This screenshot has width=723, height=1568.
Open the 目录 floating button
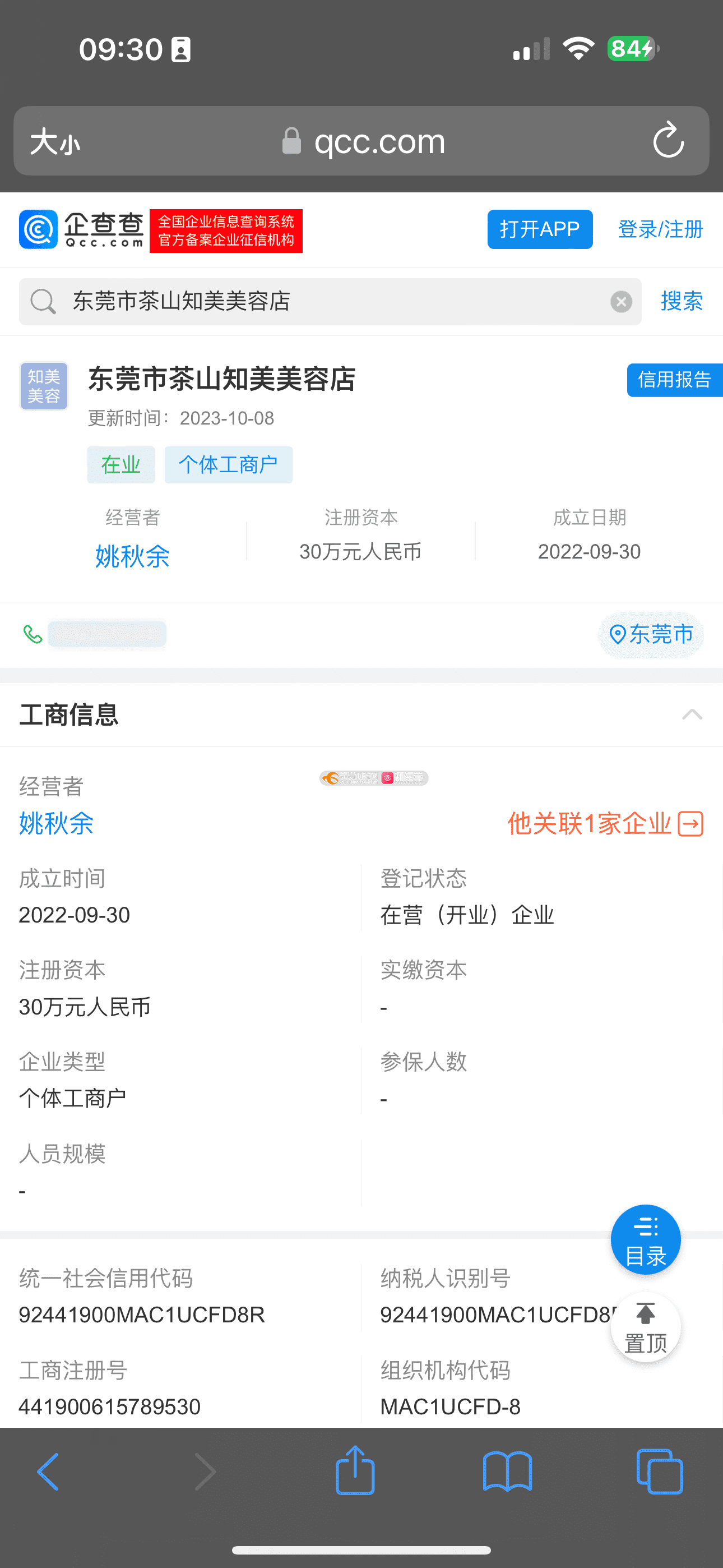pos(645,1239)
